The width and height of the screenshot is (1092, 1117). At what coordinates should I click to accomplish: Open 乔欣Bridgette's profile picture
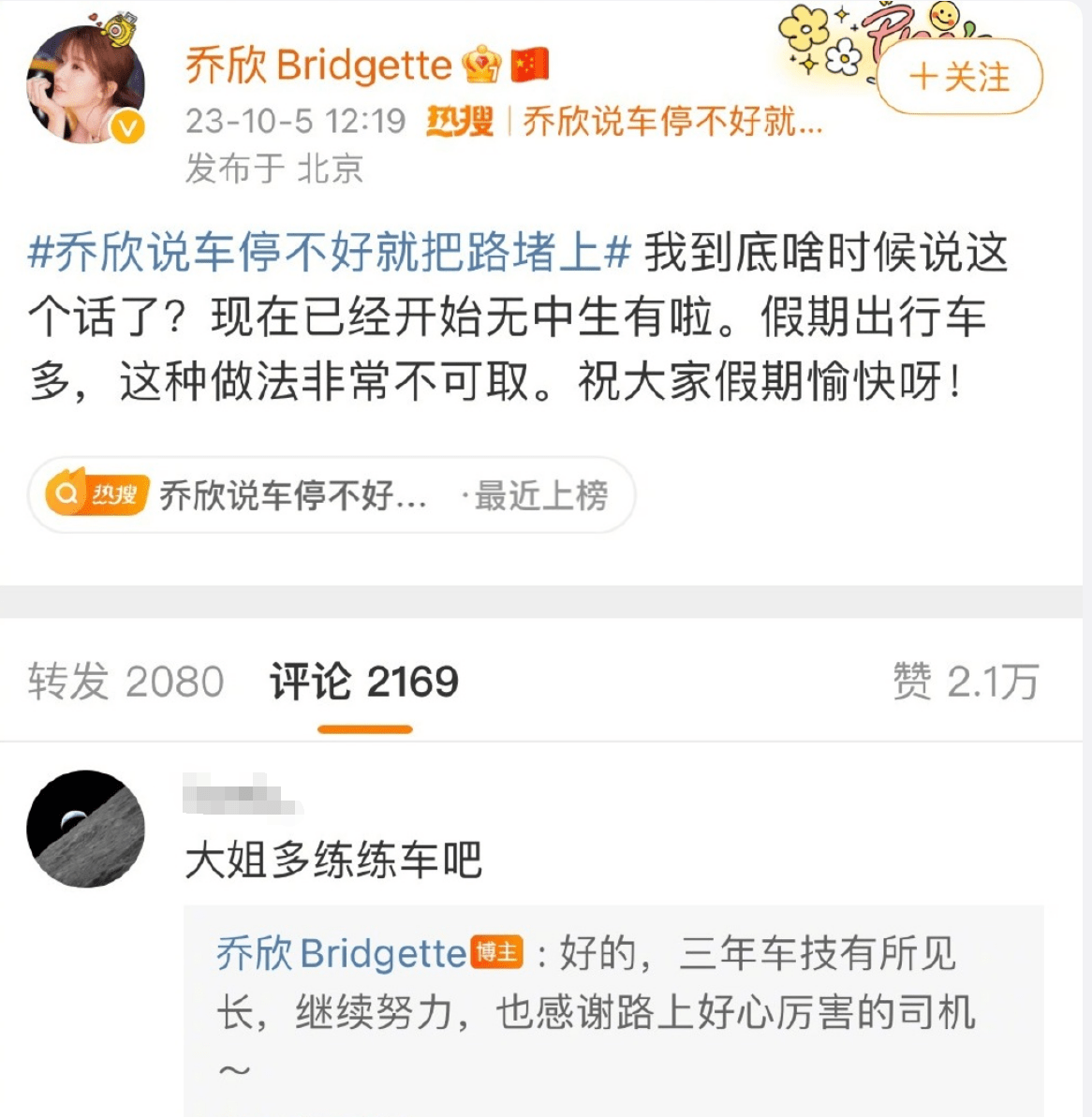[85, 84]
